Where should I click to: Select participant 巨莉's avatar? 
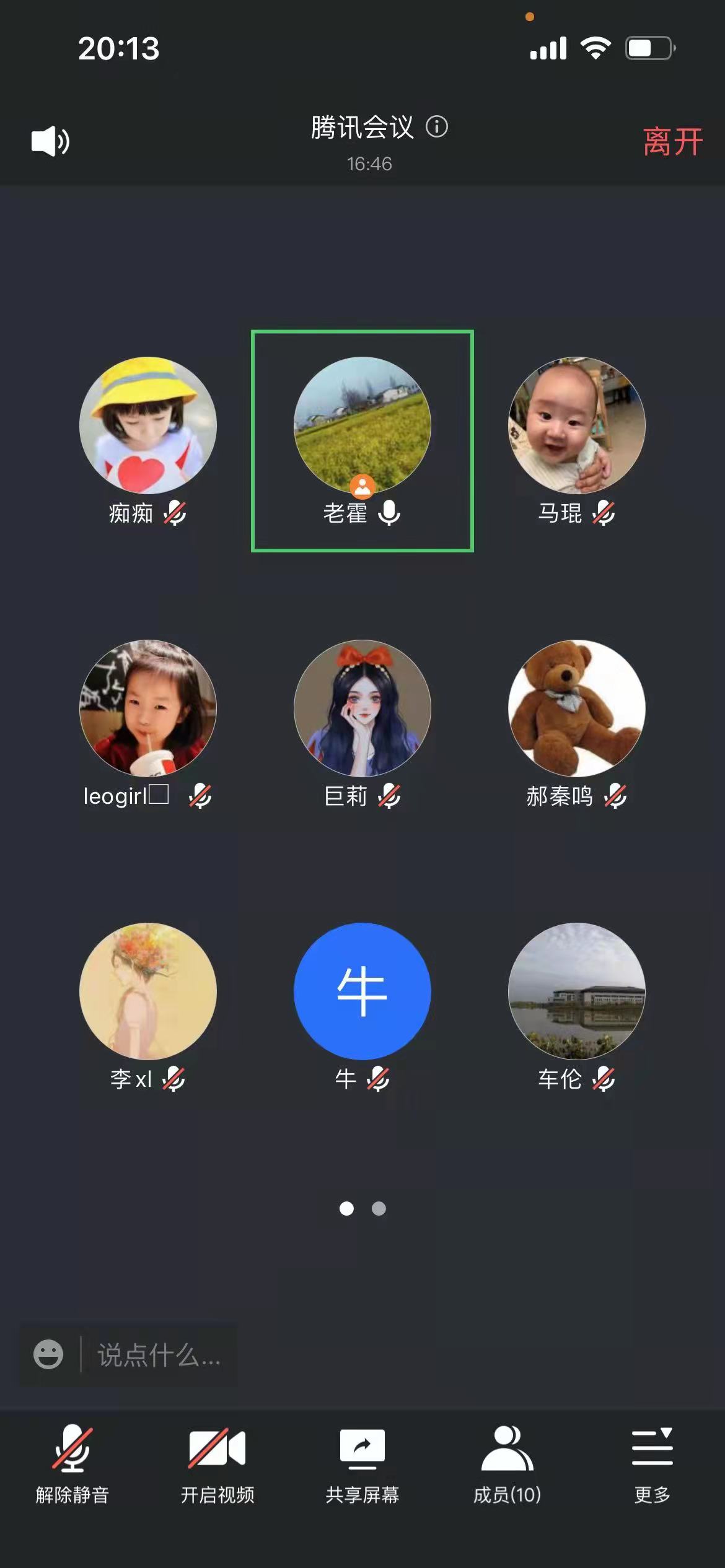(362, 708)
